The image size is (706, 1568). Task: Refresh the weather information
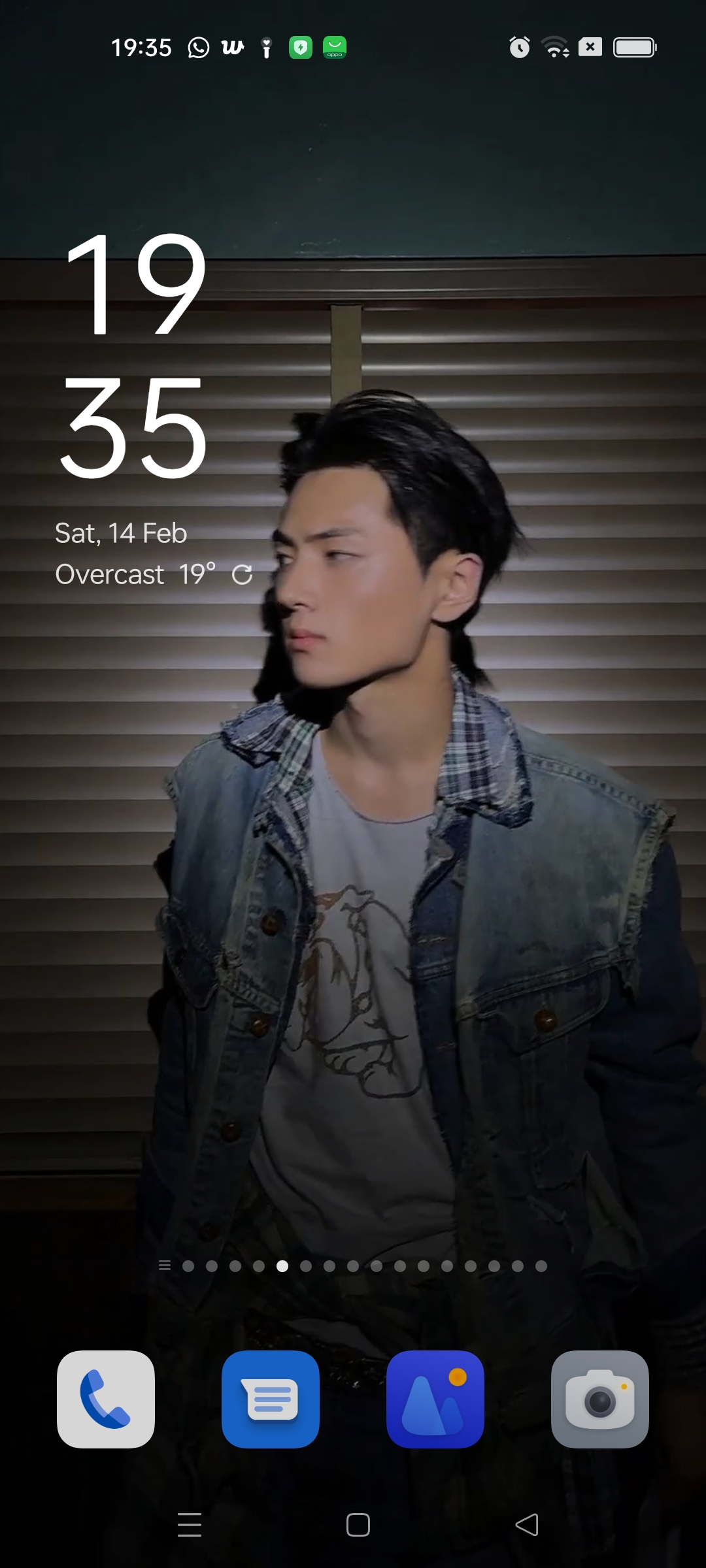(243, 575)
